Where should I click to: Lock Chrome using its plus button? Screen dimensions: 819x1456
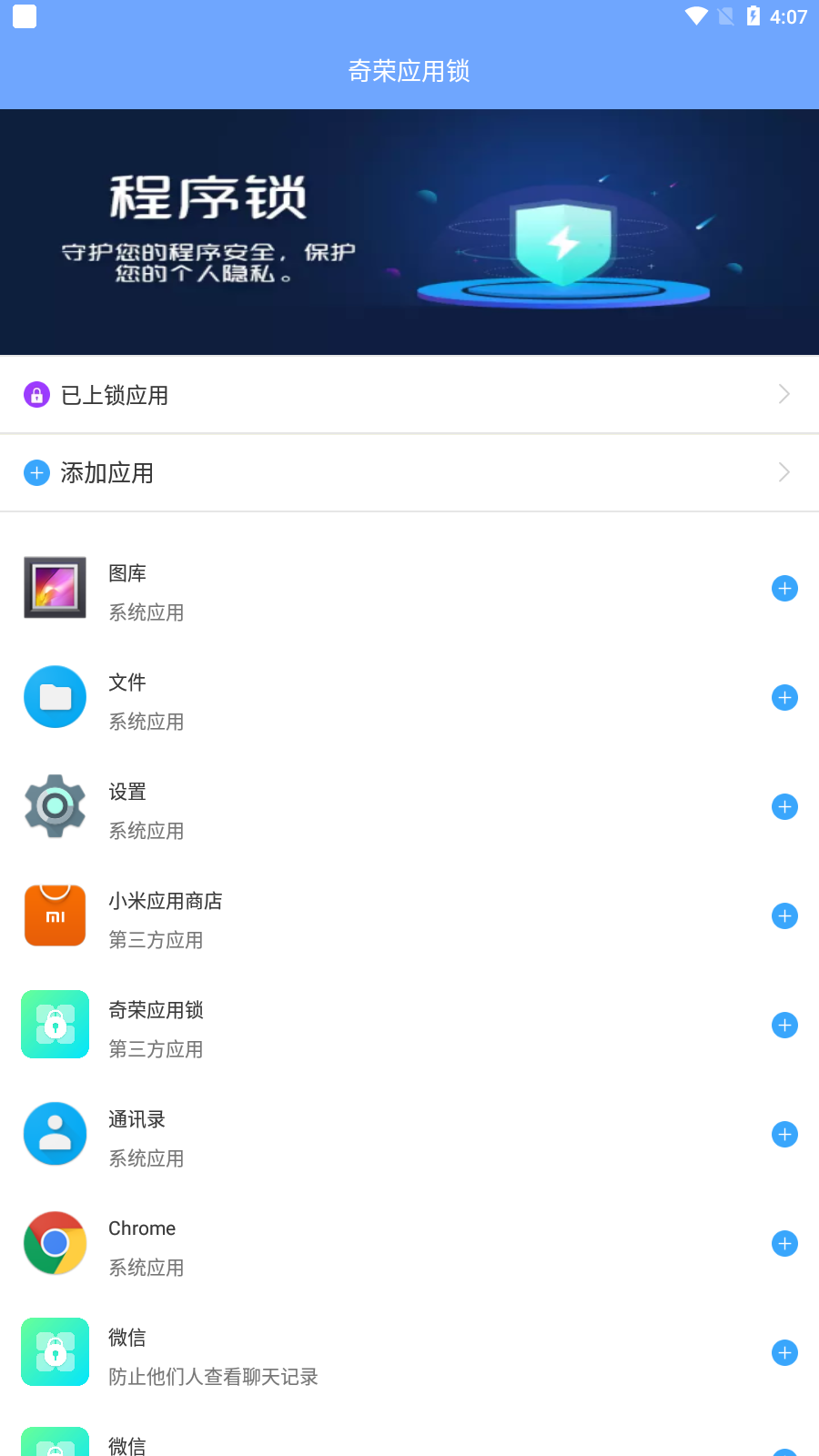[x=784, y=1244]
